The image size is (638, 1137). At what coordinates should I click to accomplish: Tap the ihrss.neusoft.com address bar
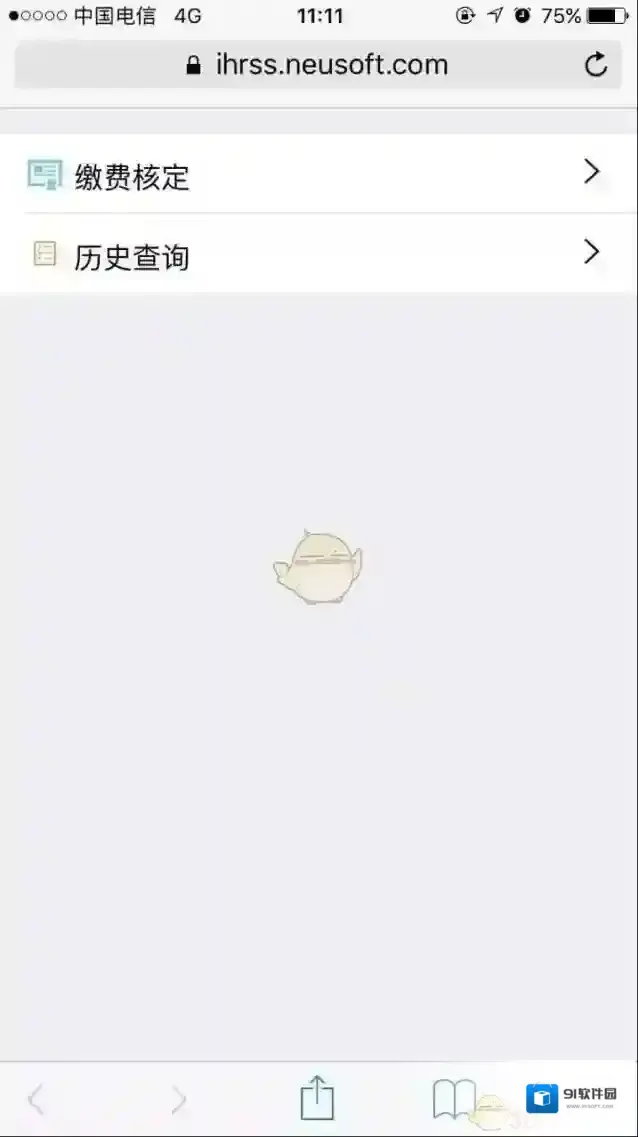pos(318,66)
